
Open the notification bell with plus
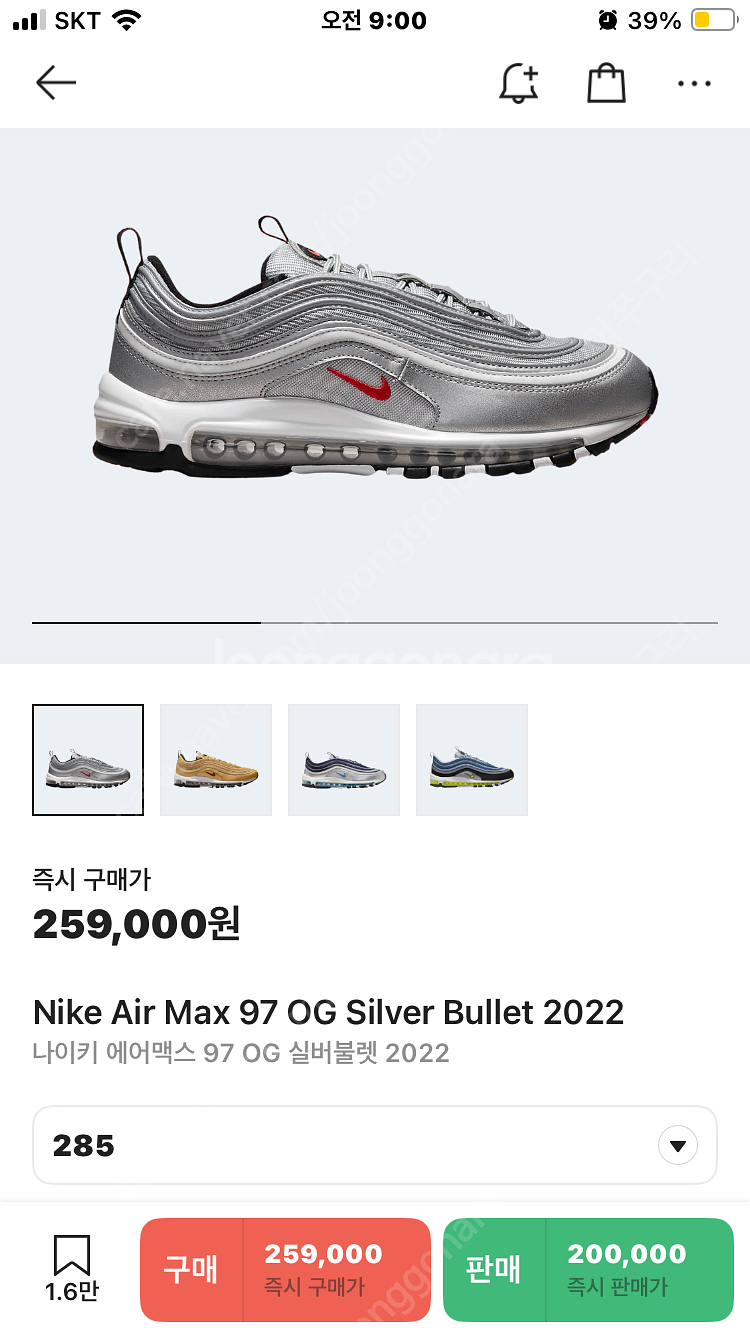point(519,83)
